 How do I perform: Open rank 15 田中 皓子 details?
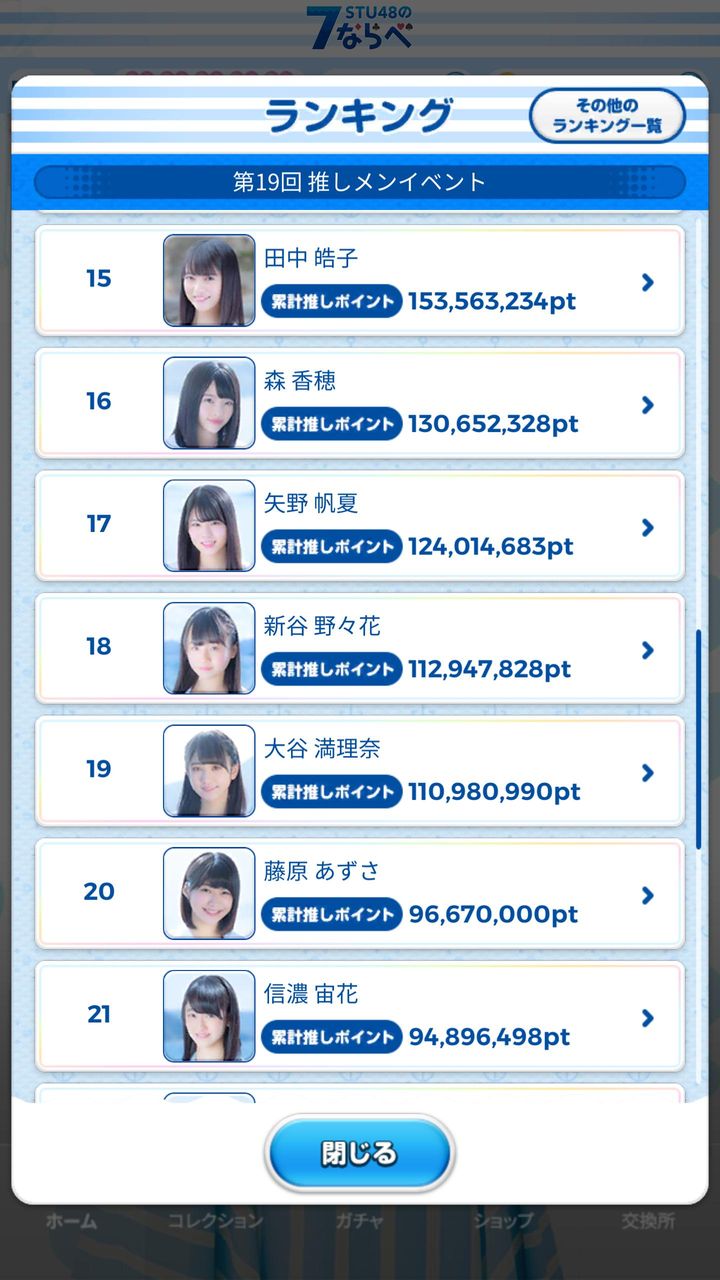coord(360,280)
